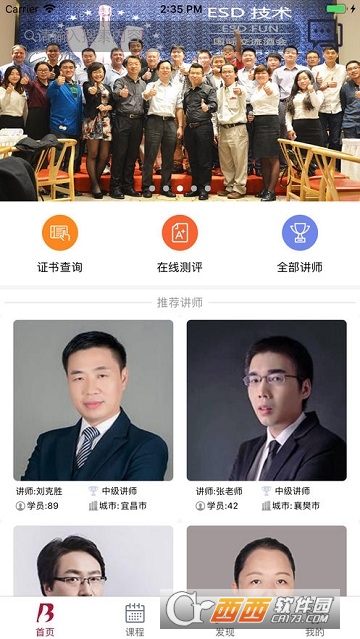Open the search box over the banner

pyautogui.click(x=161, y=35)
